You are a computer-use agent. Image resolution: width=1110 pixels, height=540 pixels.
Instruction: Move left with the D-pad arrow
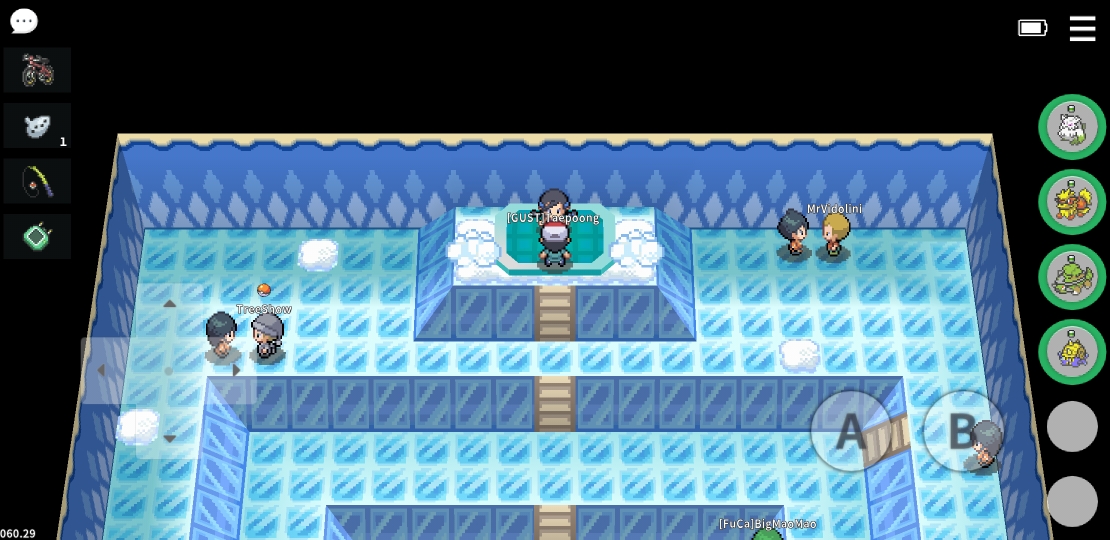tap(101, 371)
